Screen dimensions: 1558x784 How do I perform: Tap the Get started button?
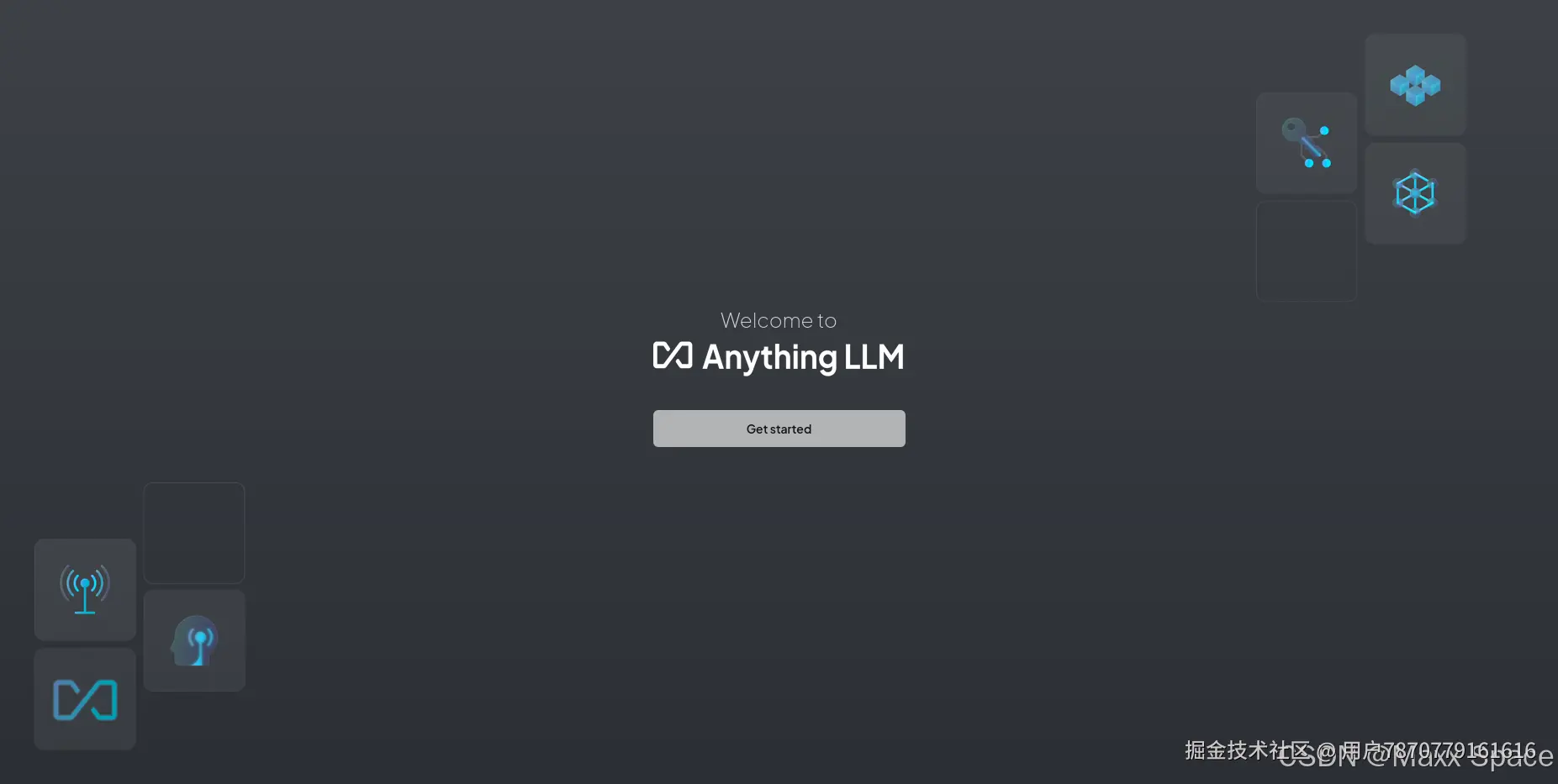(779, 429)
